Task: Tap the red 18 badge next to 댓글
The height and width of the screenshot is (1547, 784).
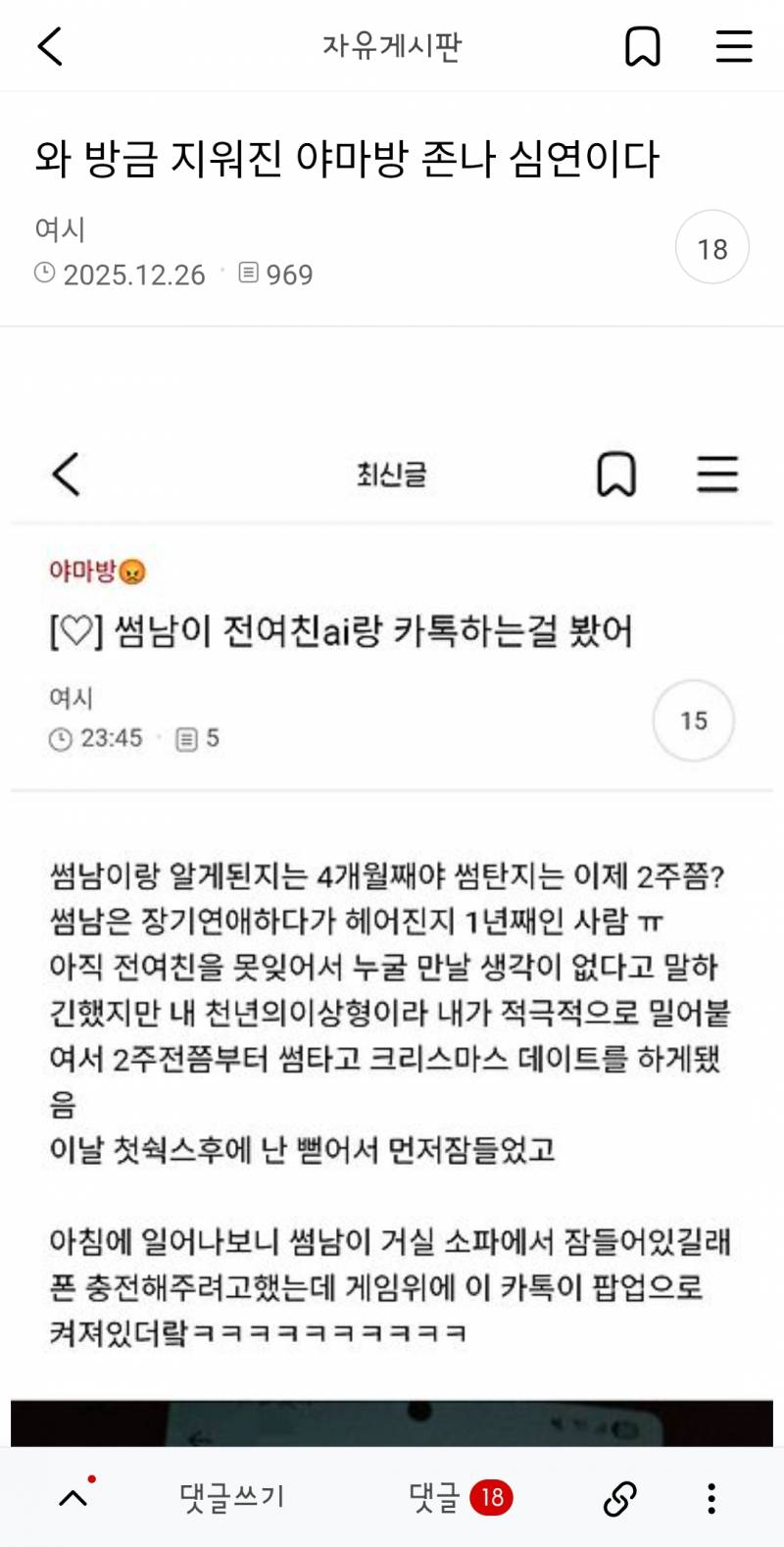Action: [492, 1497]
